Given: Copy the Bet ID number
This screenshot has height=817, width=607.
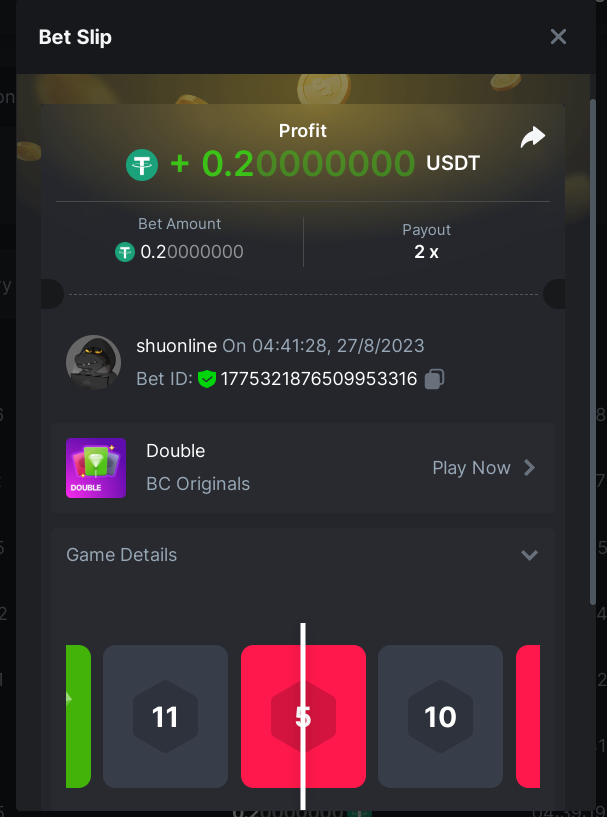Looking at the screenshot, I should [434, 379].
